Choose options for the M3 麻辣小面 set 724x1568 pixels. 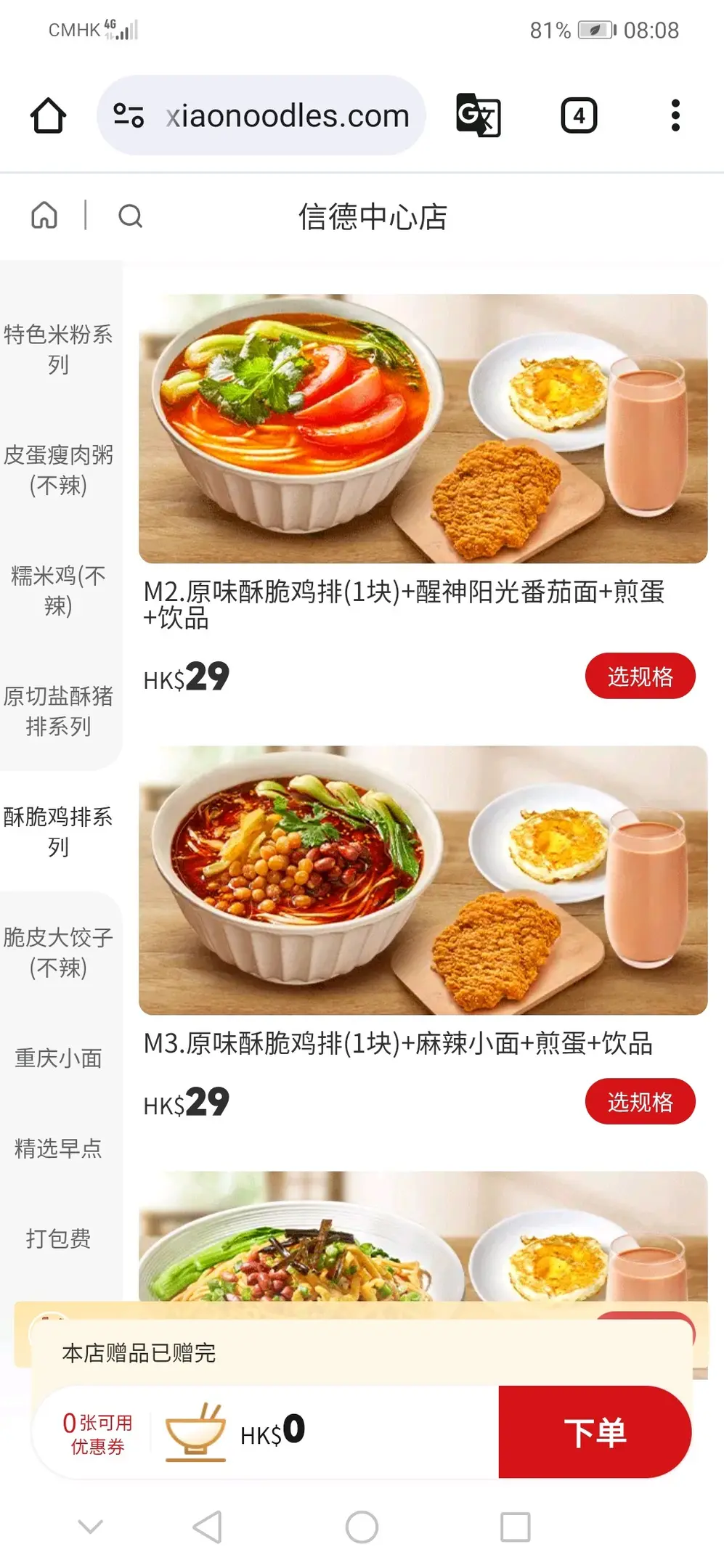coord(640,1101)
